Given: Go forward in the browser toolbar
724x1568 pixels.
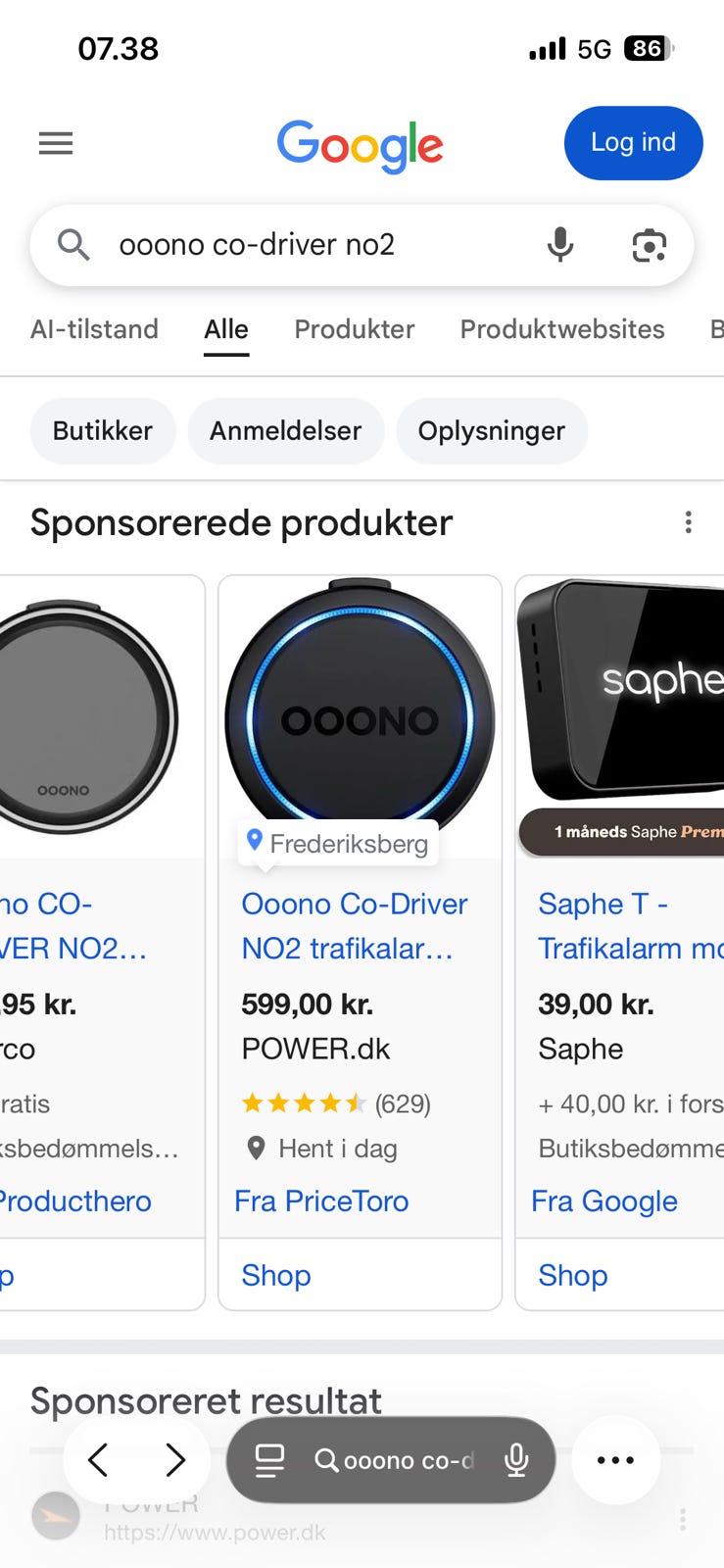Looking at the screenshot, I should pyautogui.click(x=174, y=1460).
